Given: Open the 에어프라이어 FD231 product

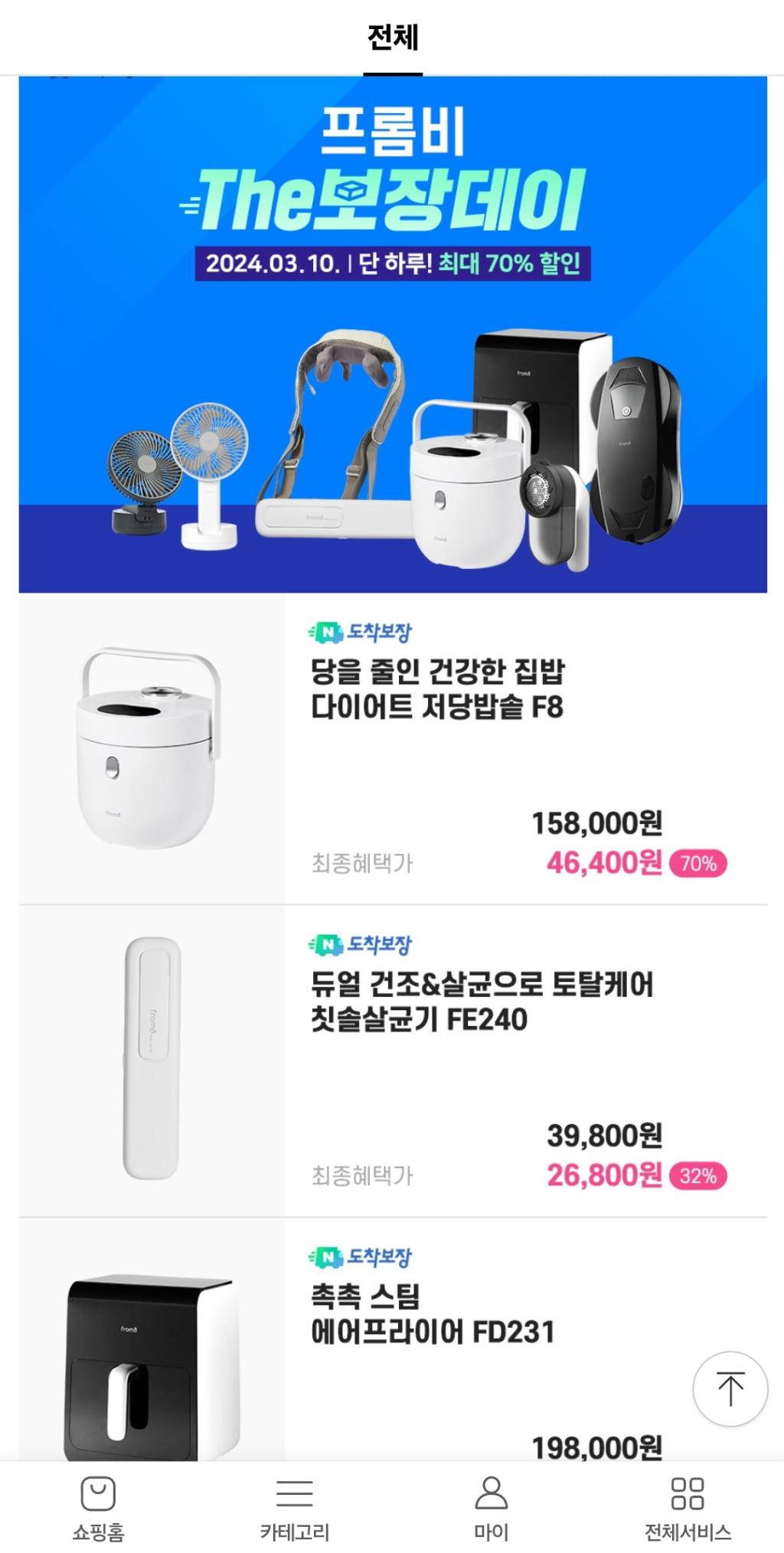Looking at the screenshot, I should [432, 1314].
